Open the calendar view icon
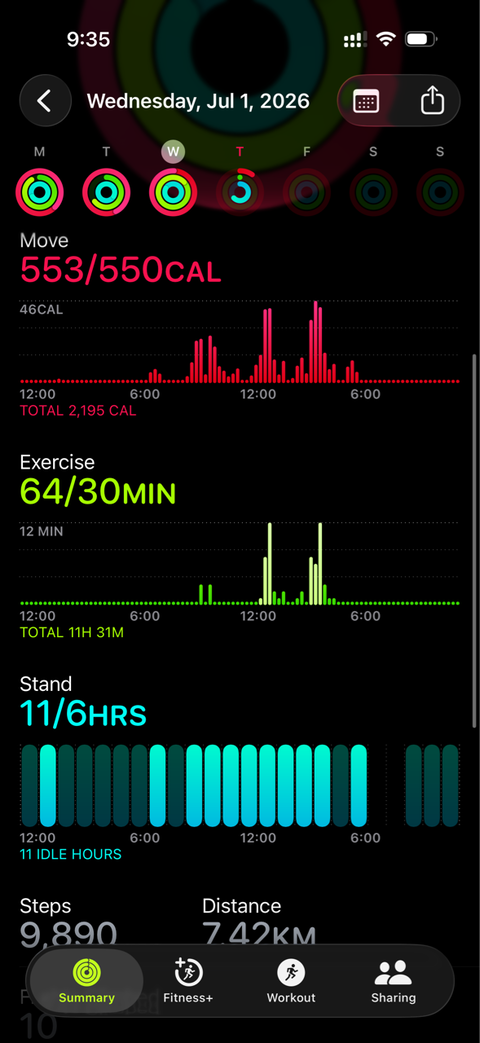This screenshot has height=1043, width=480. coord(366,101)
